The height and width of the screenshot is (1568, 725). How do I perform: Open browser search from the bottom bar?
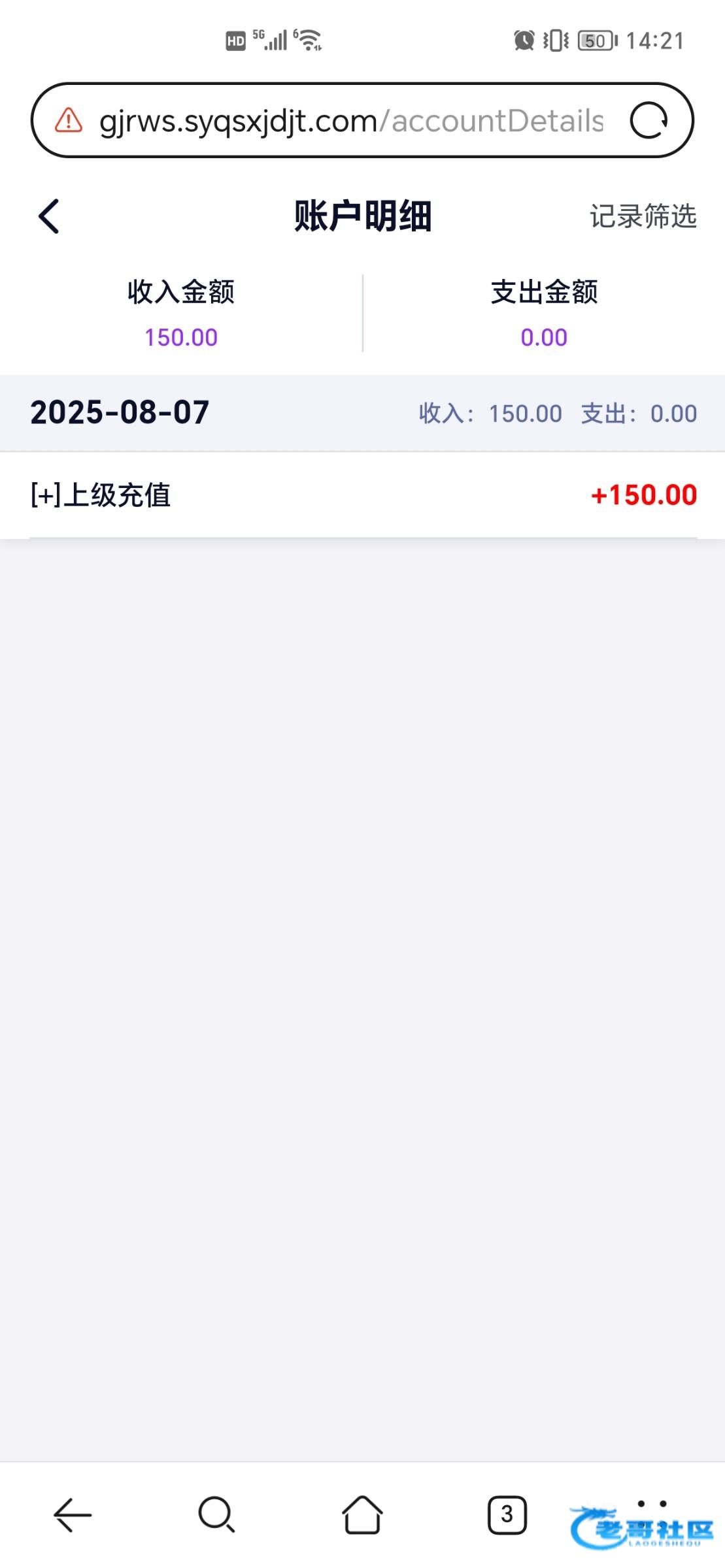tap(216, 1514)
